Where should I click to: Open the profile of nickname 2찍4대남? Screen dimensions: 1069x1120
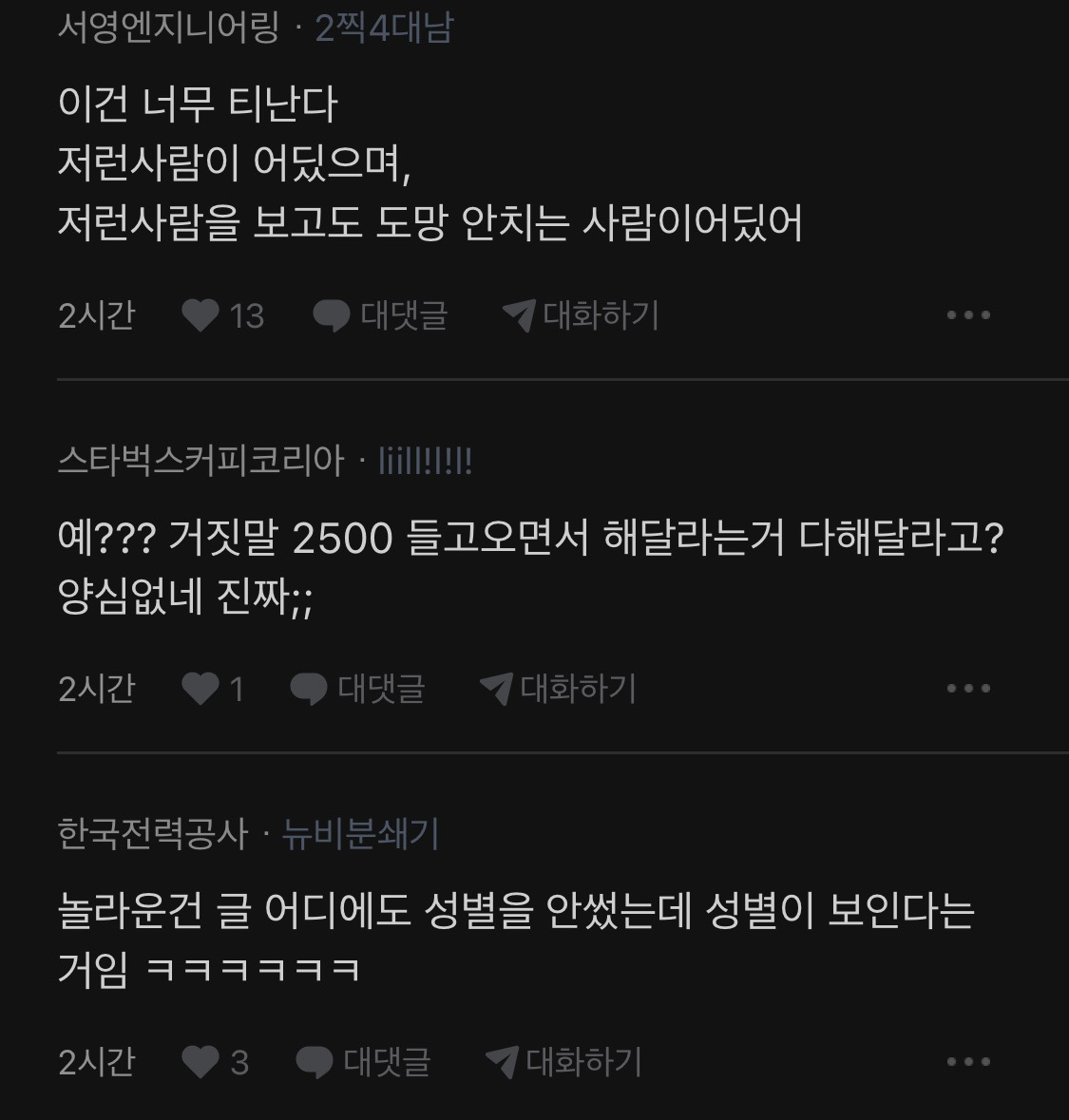pos(384,28)
